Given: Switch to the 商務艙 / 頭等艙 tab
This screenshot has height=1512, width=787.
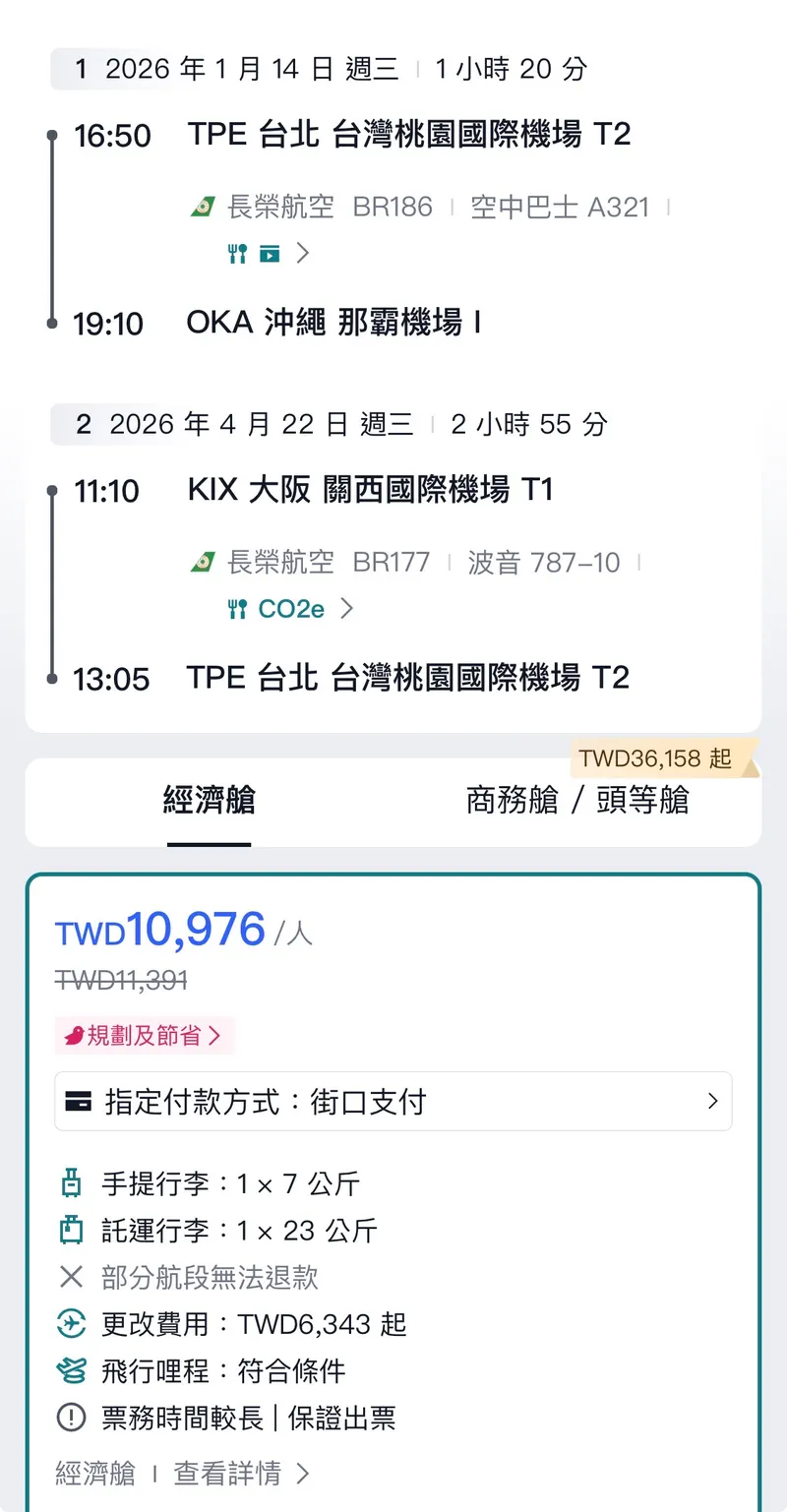Looking at the screenshot, I should pyautogui.click(x=577, y=801).
